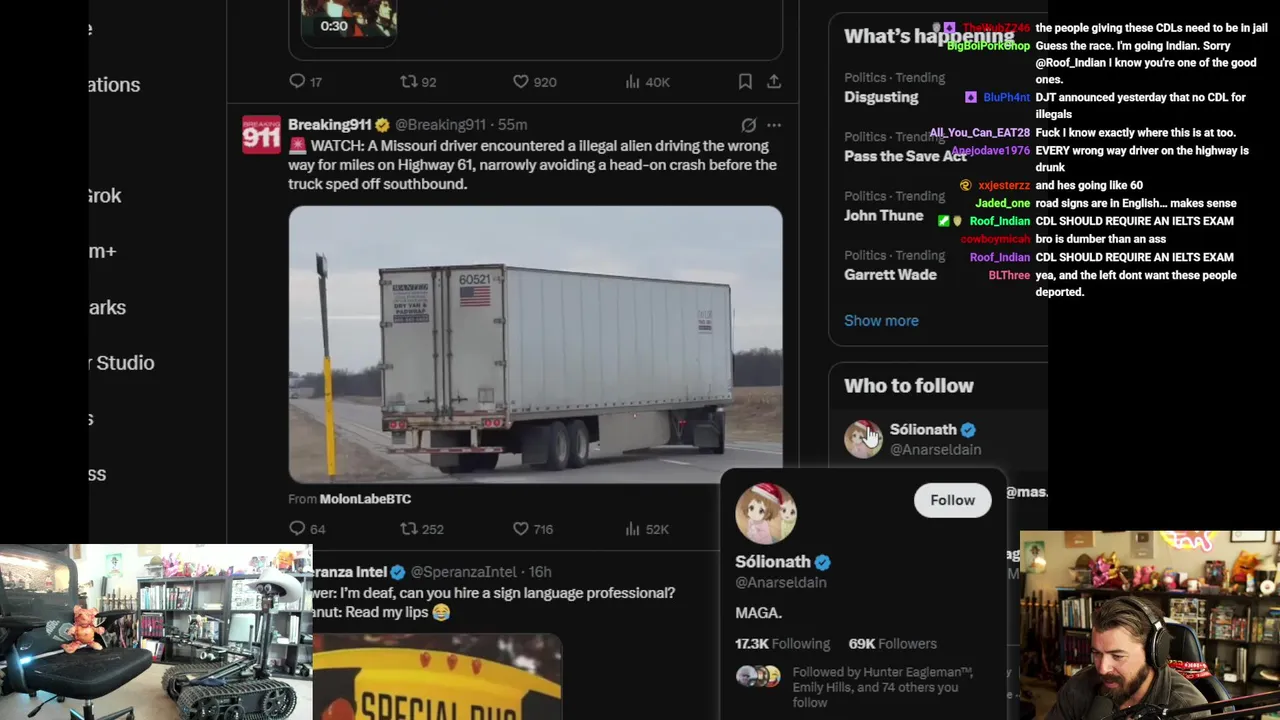
Task: Play the white truck video
Action: point(535,344)
